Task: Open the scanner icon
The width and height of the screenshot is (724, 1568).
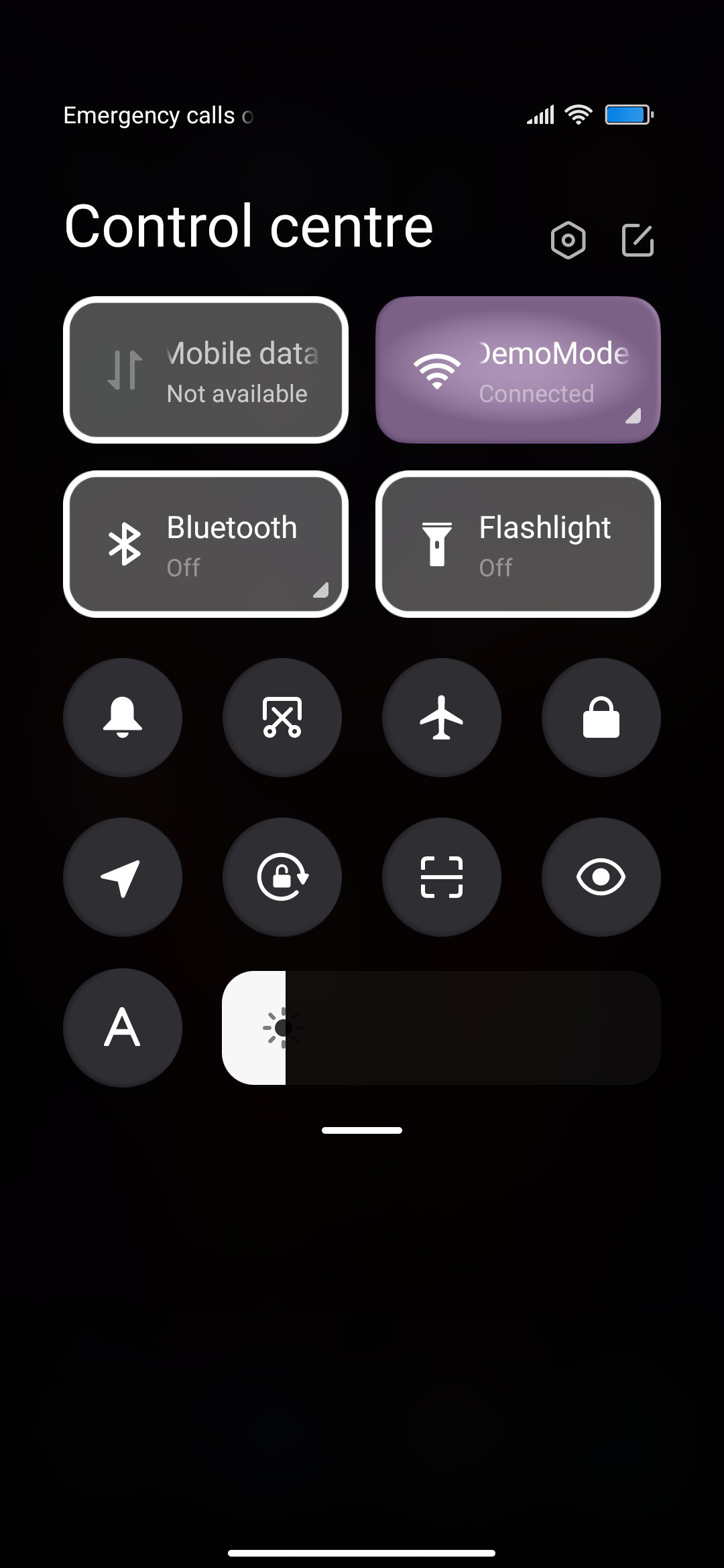Action: click(442, 877)
